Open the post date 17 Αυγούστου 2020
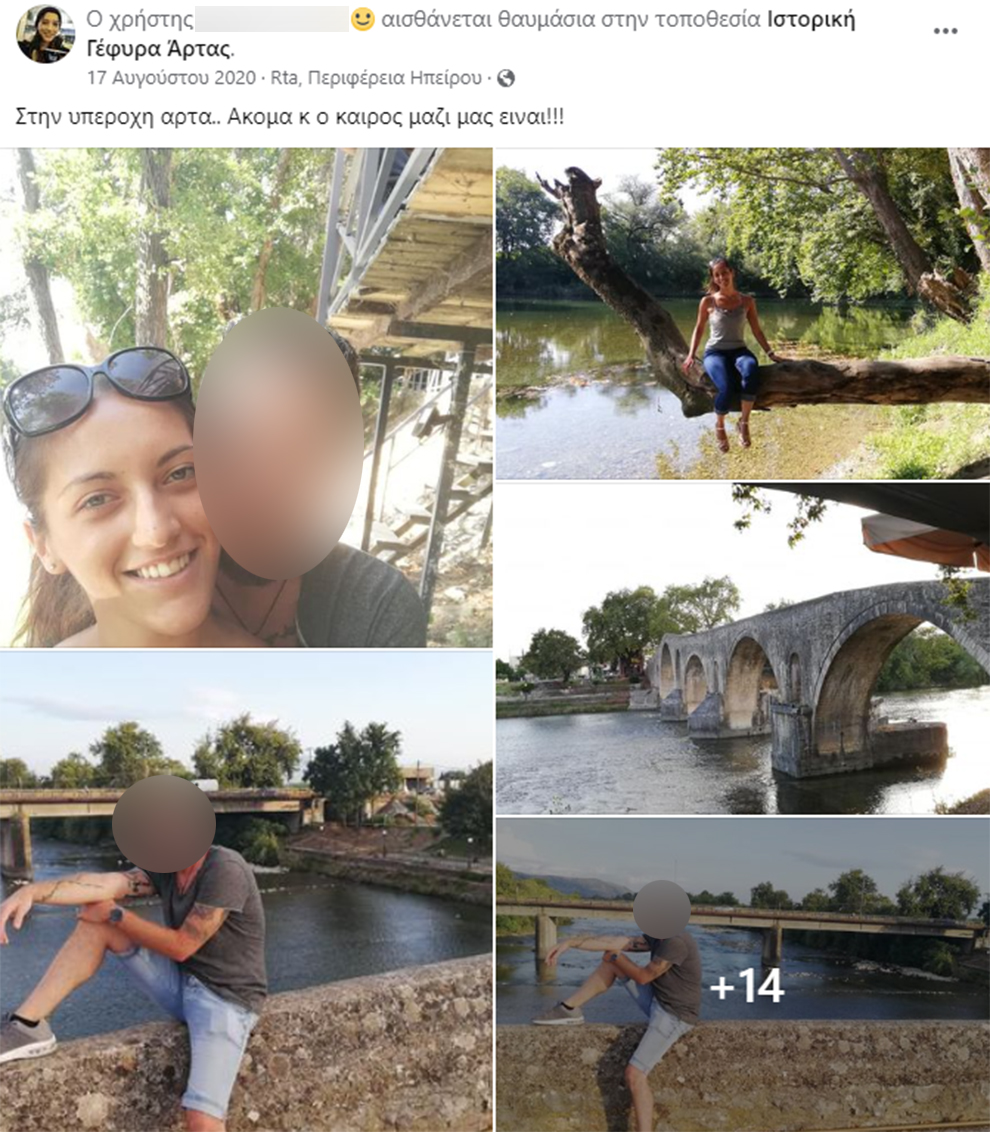The width and height of the screenshot is (990, 1132). [172, 78]
